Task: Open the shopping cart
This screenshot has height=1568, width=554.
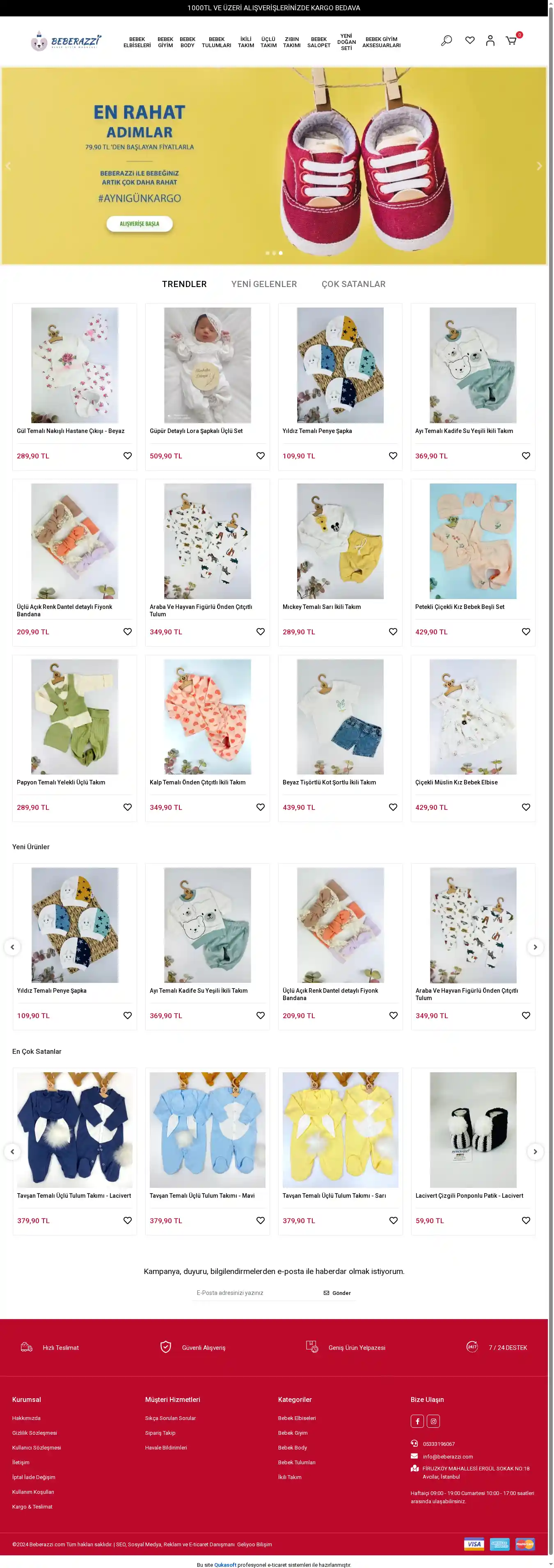Action: tap(511, 41)
